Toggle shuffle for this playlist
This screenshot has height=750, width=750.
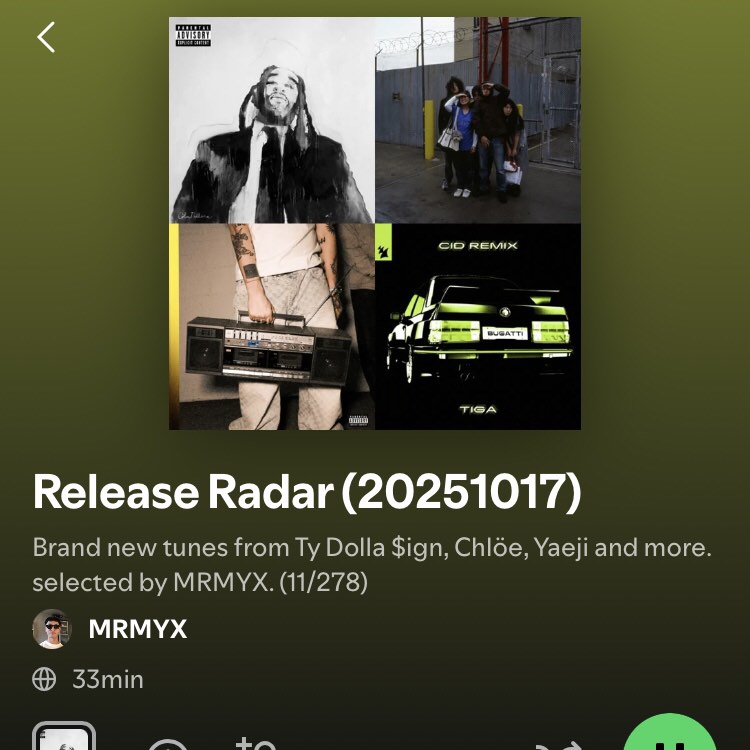[559, 745]
